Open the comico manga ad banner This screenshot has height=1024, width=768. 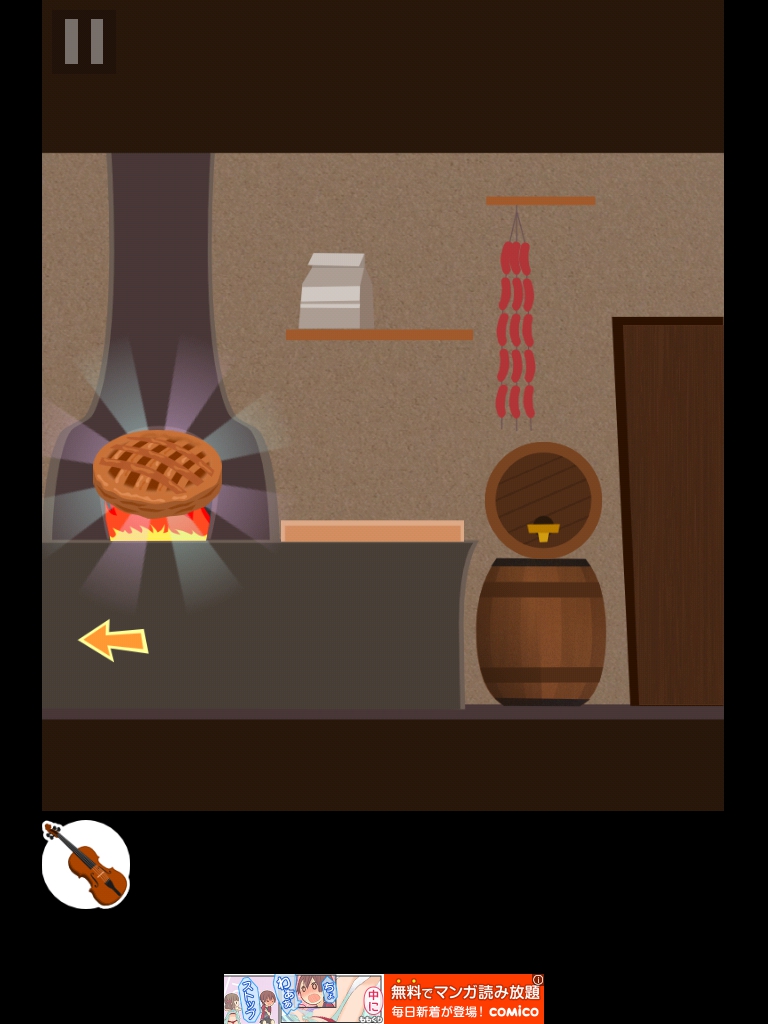pyautogui.click(x=384, y=998)
